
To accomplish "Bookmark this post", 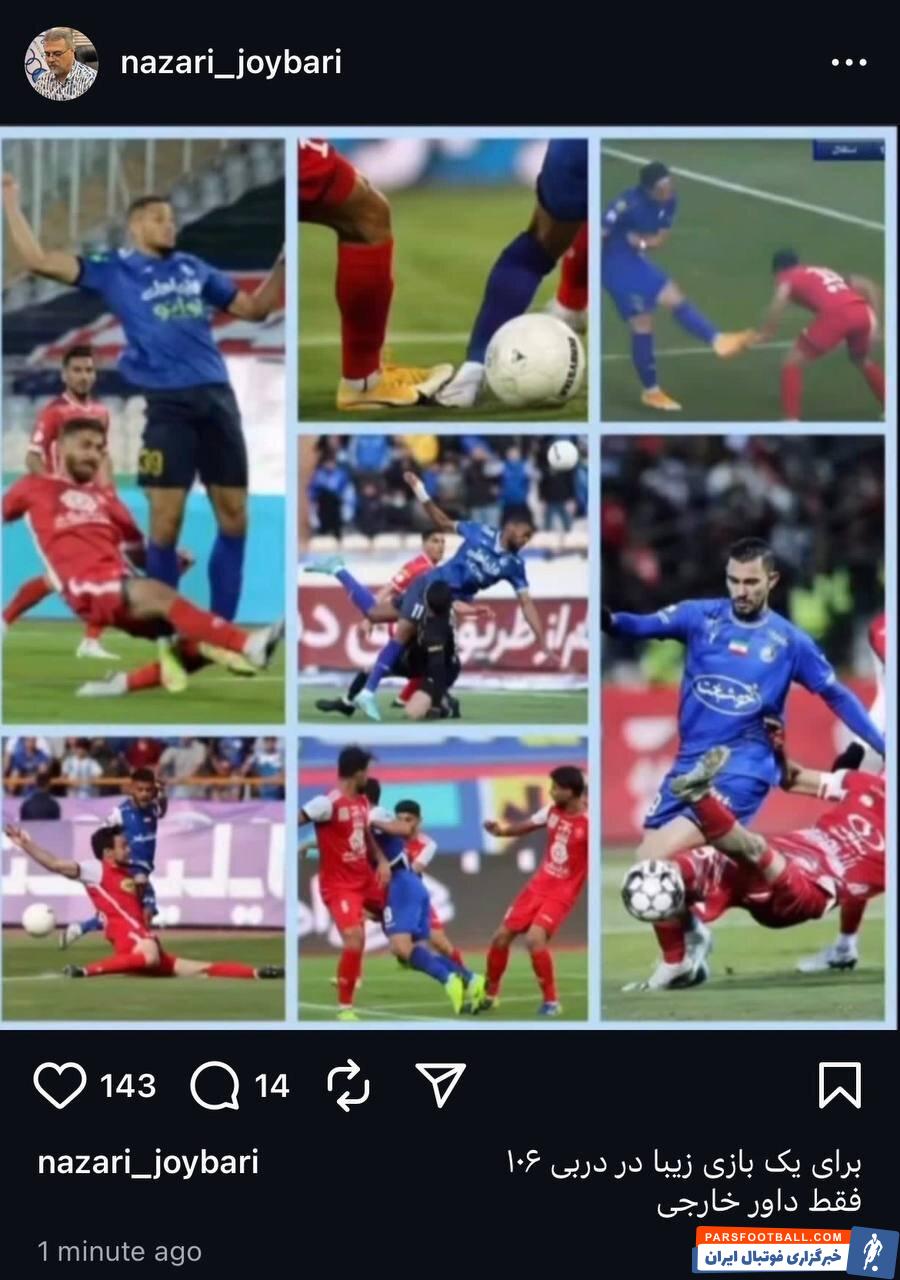I will 839,1085.
